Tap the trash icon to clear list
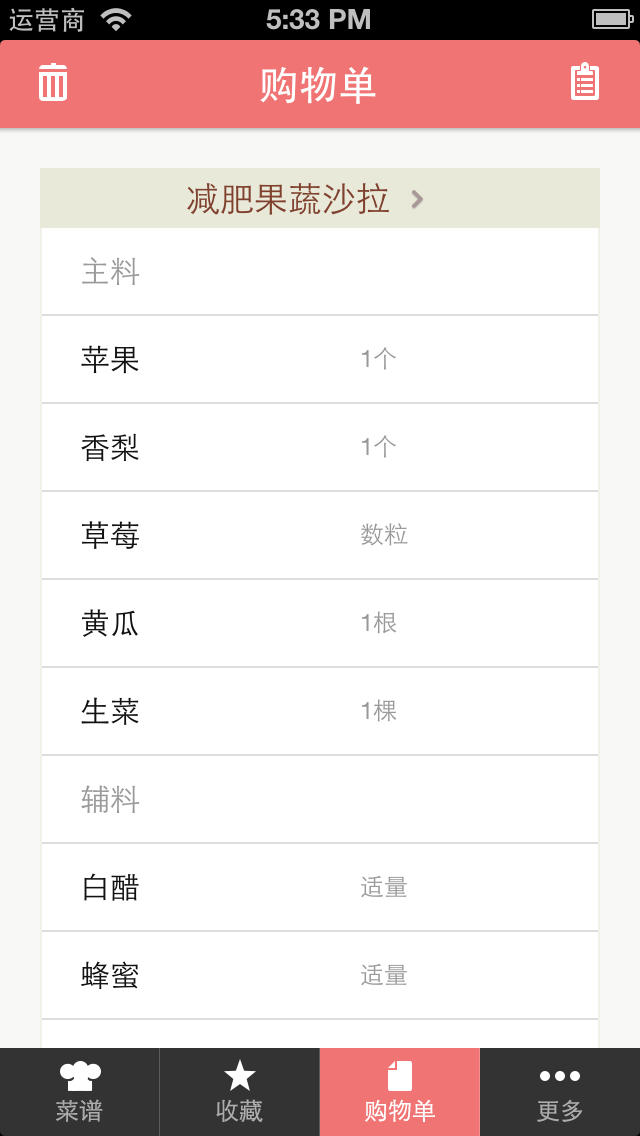This screenshot has height=1136, width=640. click(53, 83)
